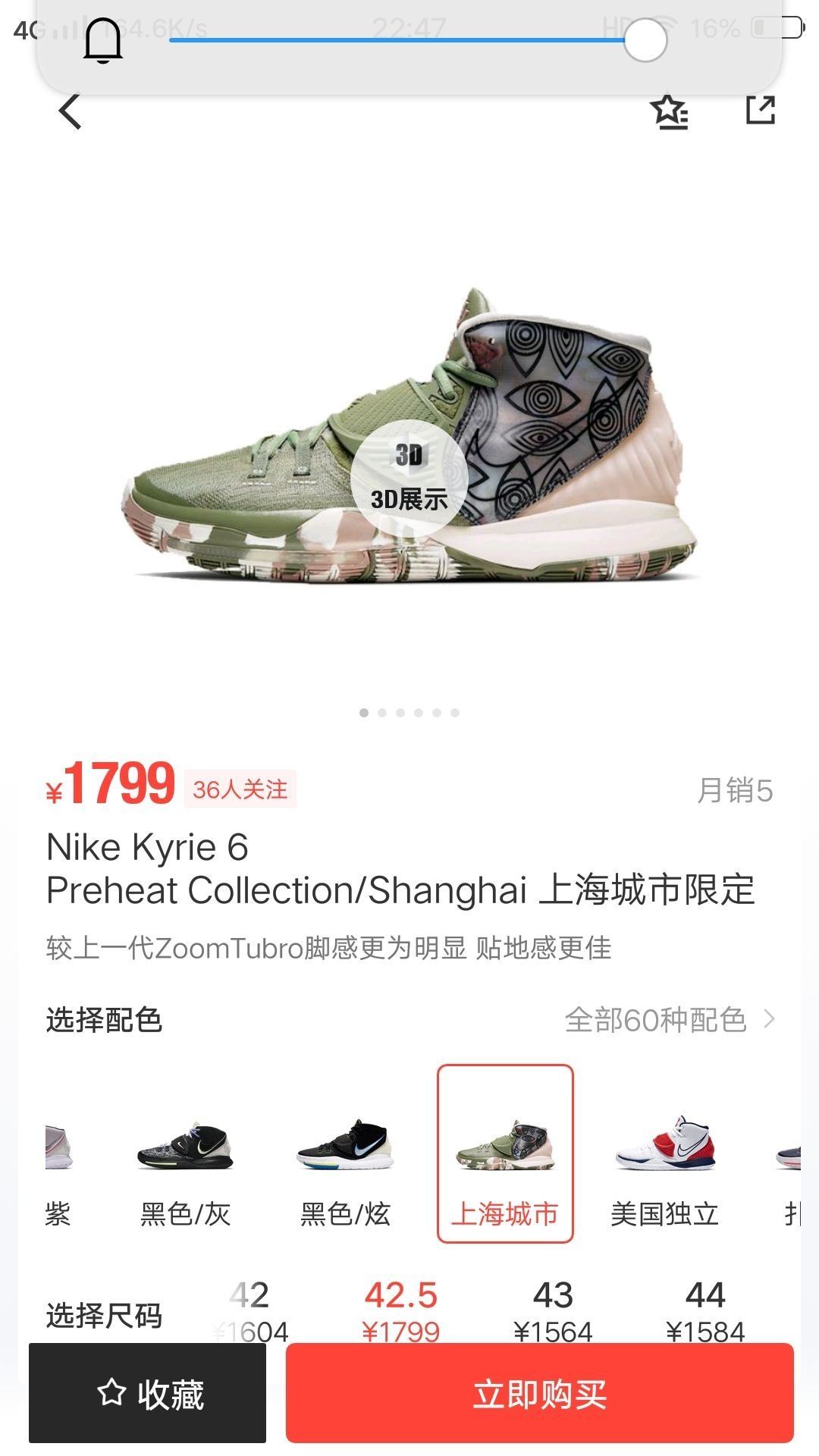This screenshot has width=819, height=1456.
Task: Select the 美国独立 colorway
Action: coord(665,1168)
